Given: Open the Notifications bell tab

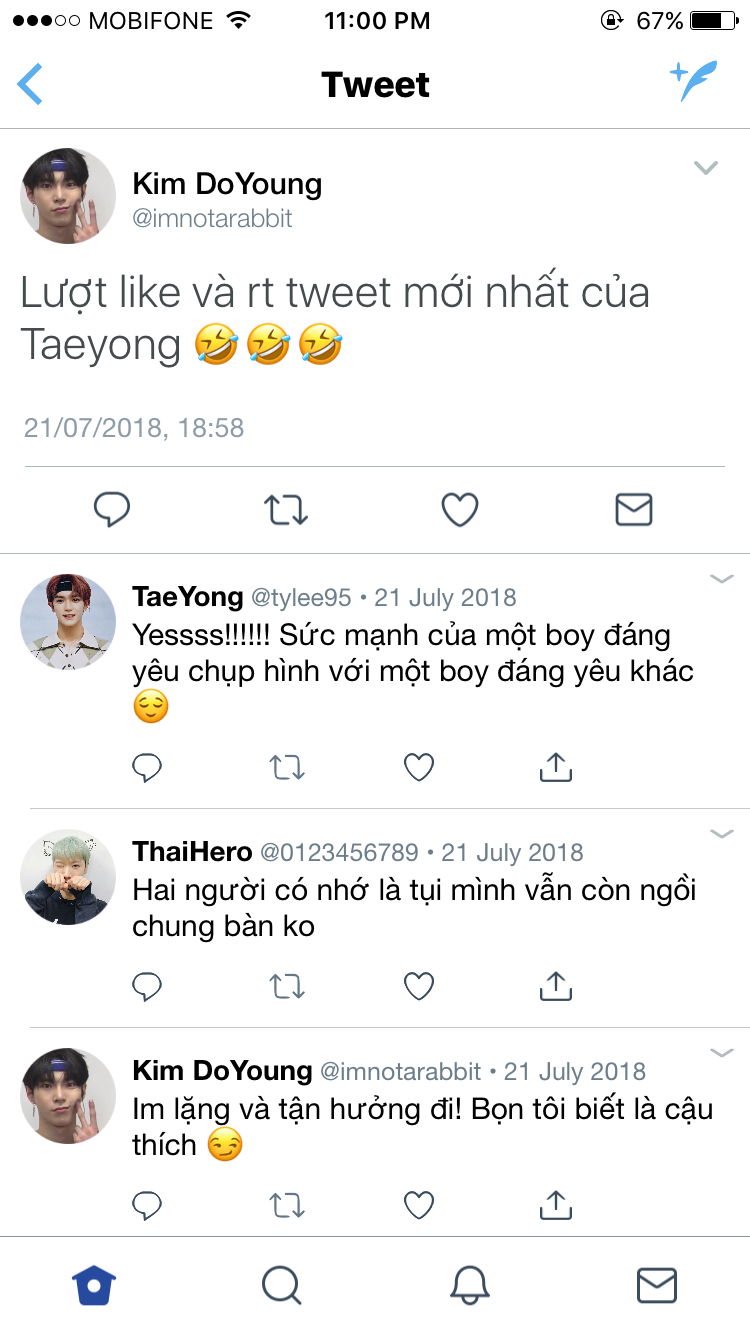Looking at the screenshot, I should tap(469, 1286).
